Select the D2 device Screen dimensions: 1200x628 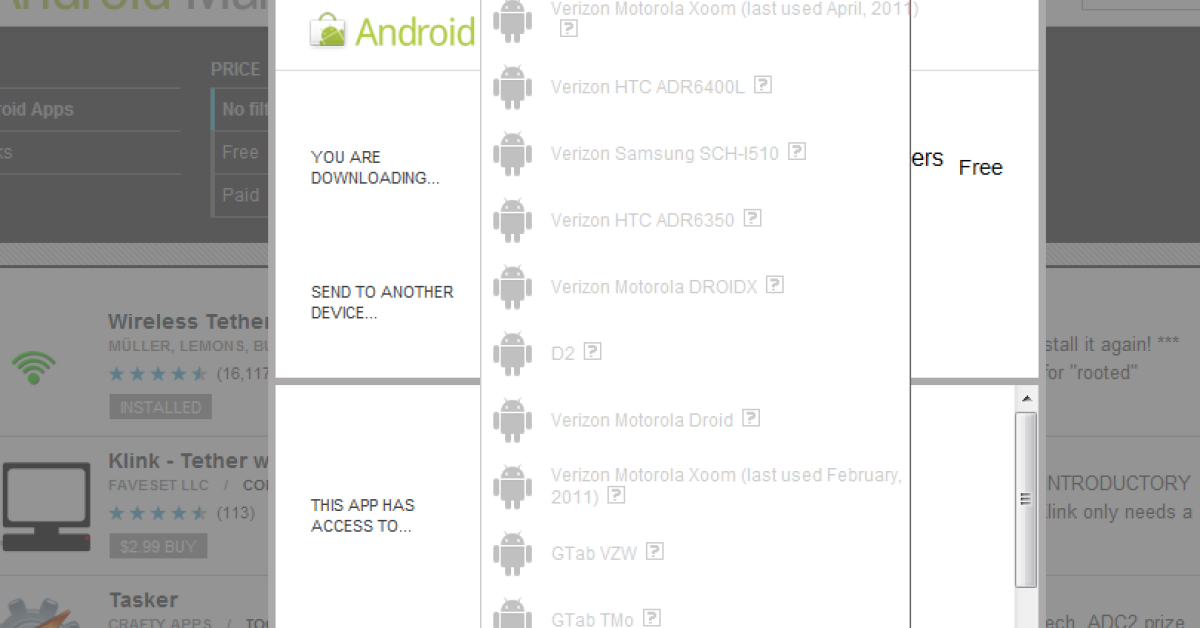pyautogui.click(x=562, y=353)
